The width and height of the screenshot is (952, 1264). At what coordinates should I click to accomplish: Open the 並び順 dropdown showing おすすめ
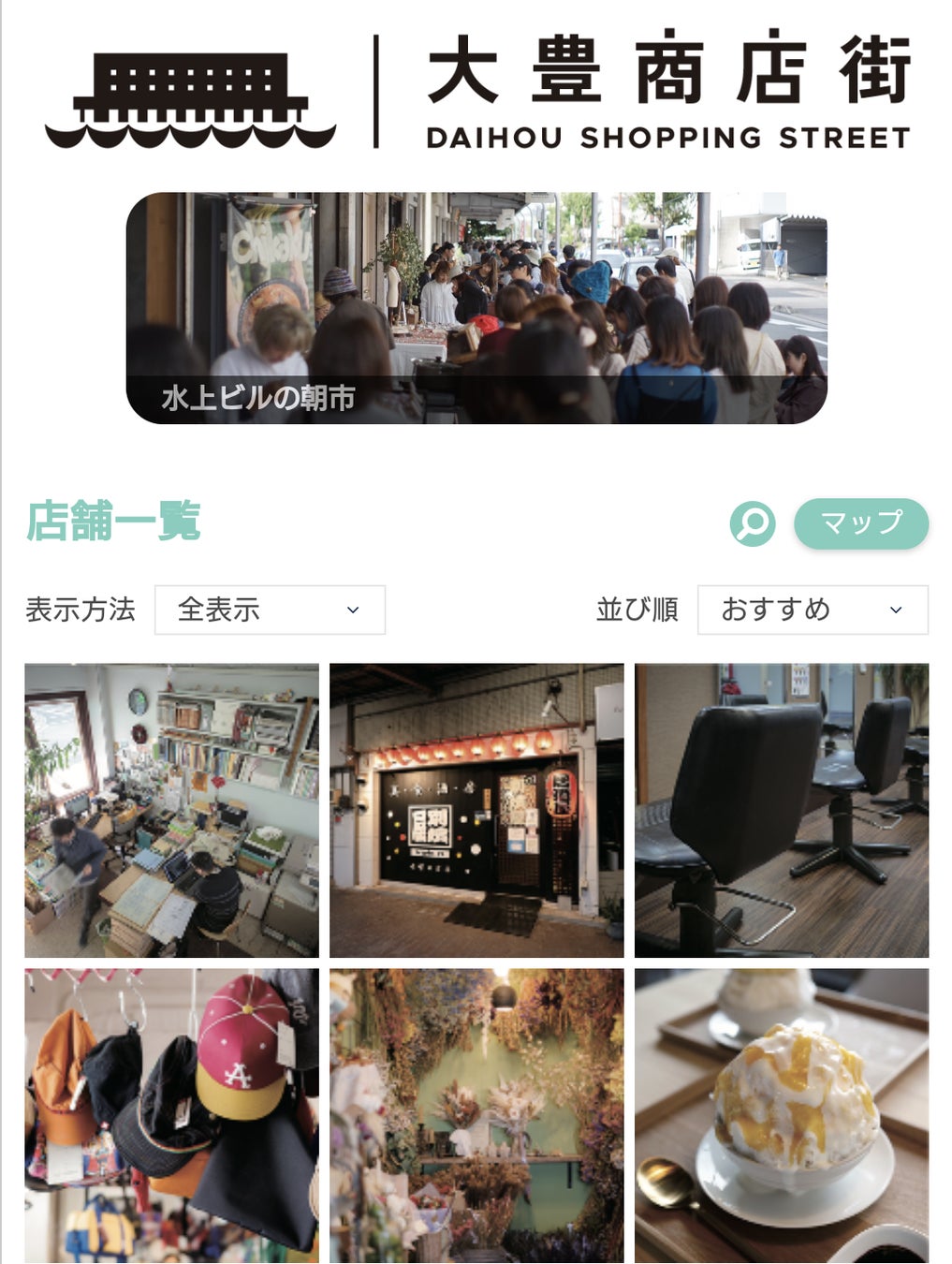click(812, 610)
